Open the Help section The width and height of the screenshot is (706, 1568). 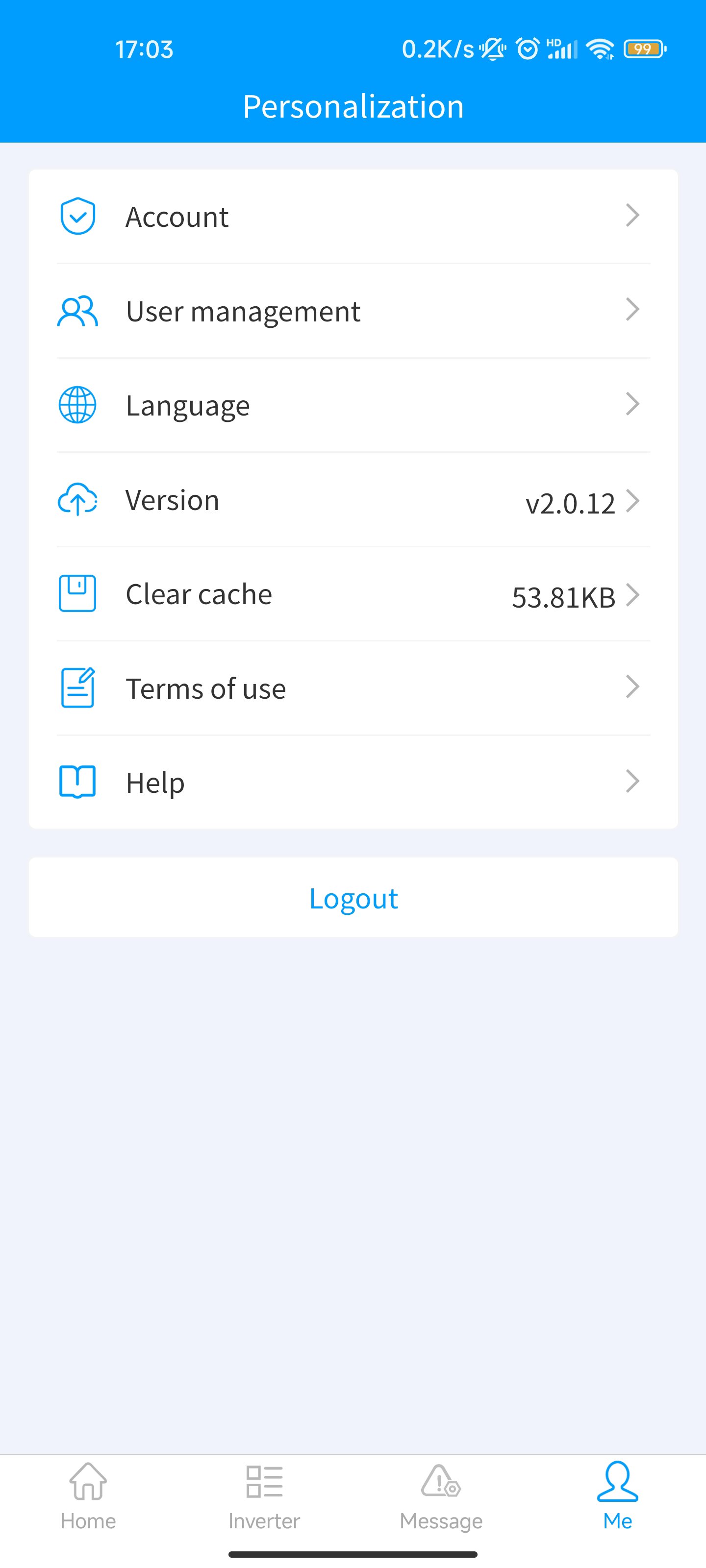(353, 782)
